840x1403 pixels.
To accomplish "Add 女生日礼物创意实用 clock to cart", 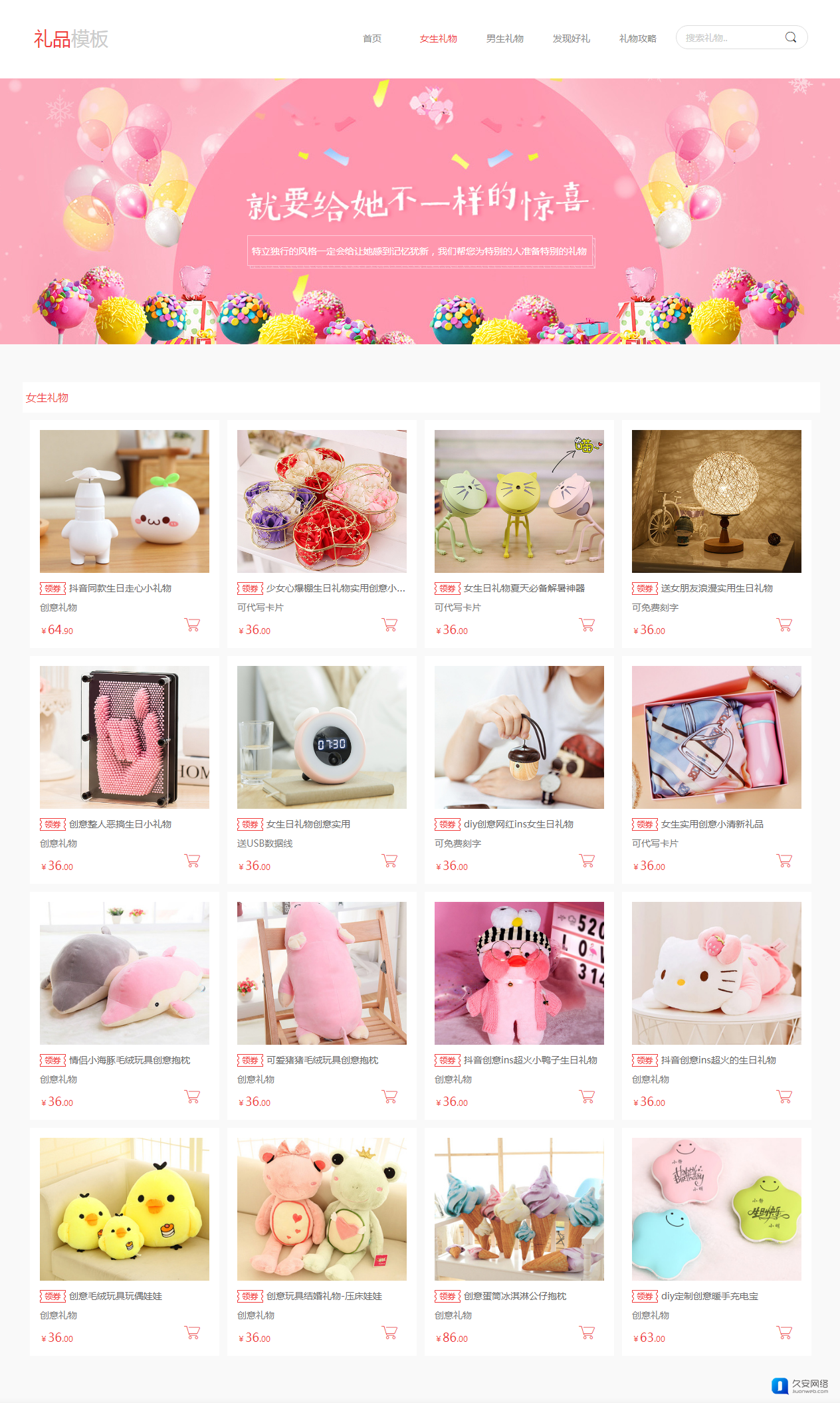I will 389,861.
